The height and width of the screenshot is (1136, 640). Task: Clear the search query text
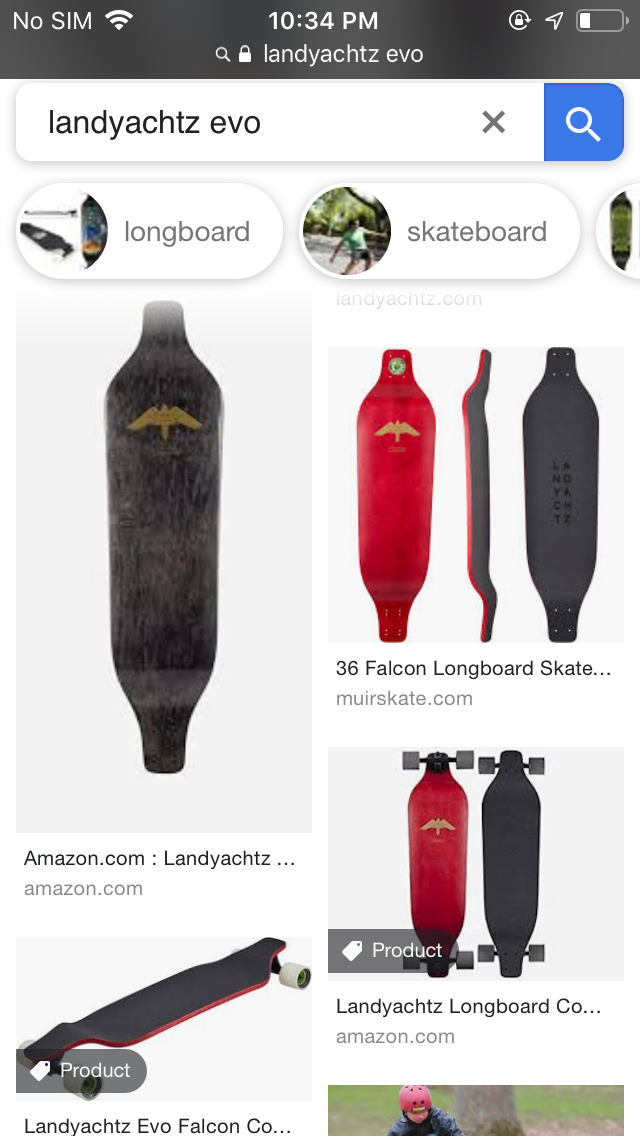pyautogui.click(x=494, y=122)
